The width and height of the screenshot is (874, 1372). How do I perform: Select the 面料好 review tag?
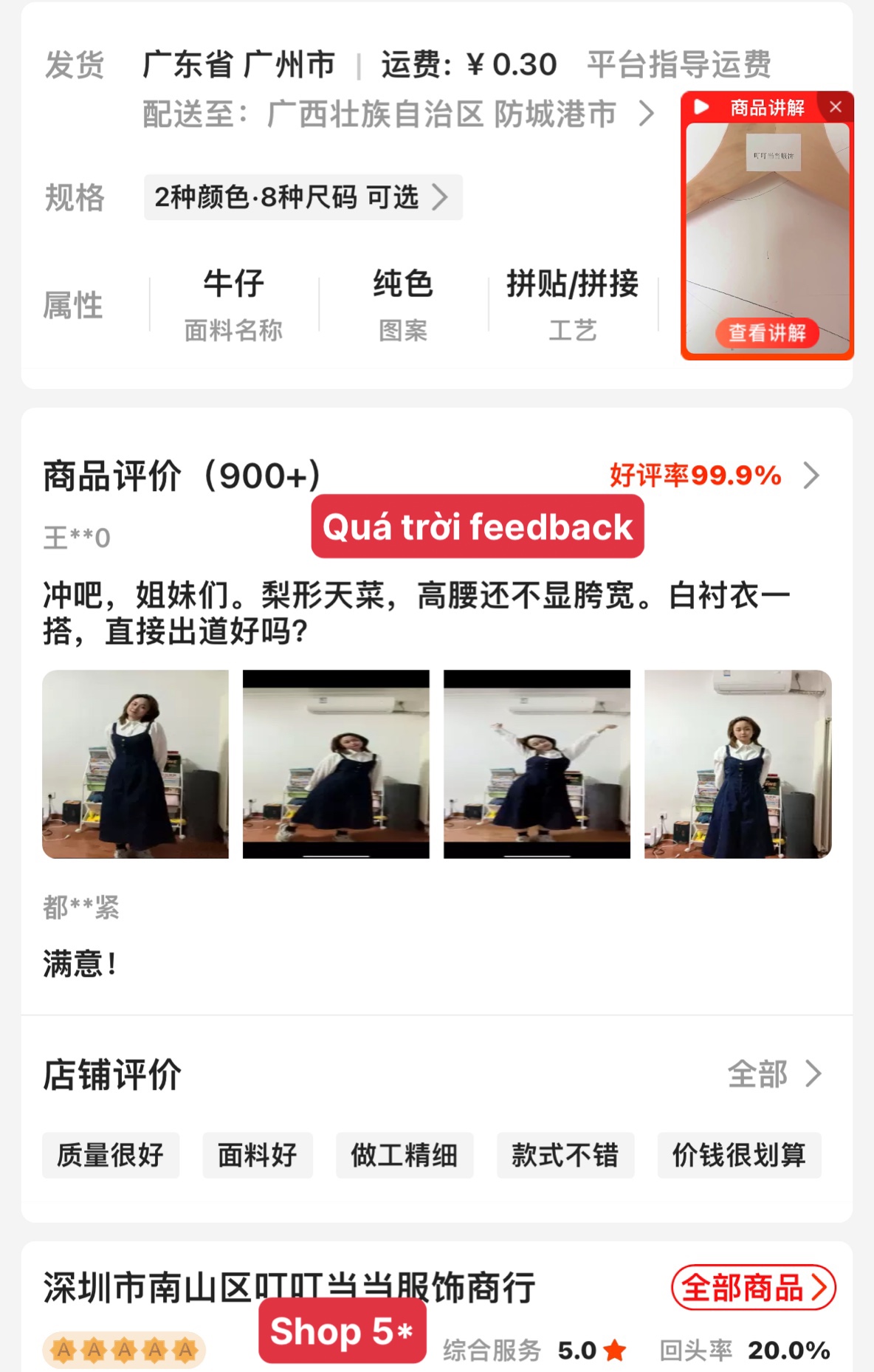pos(258,1155)
